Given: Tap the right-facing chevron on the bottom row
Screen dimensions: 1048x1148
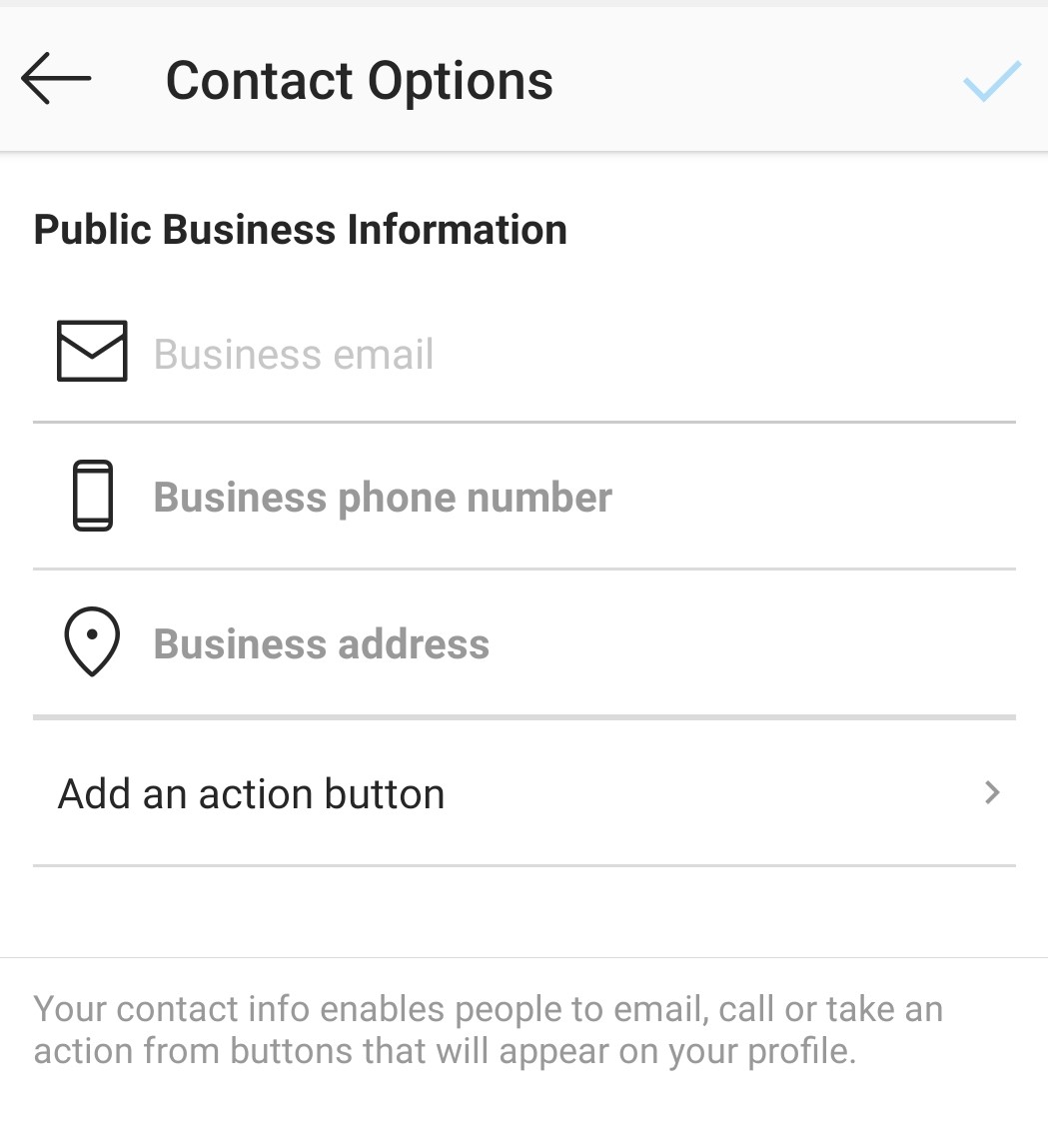Looking at the screenshot, I should click(990, 793).
